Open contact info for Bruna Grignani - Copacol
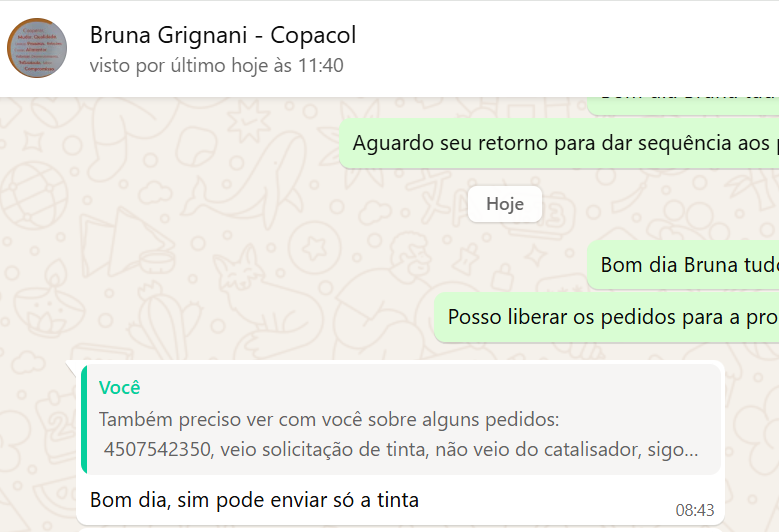The image size is (779, 532). (x=223, y=36)
